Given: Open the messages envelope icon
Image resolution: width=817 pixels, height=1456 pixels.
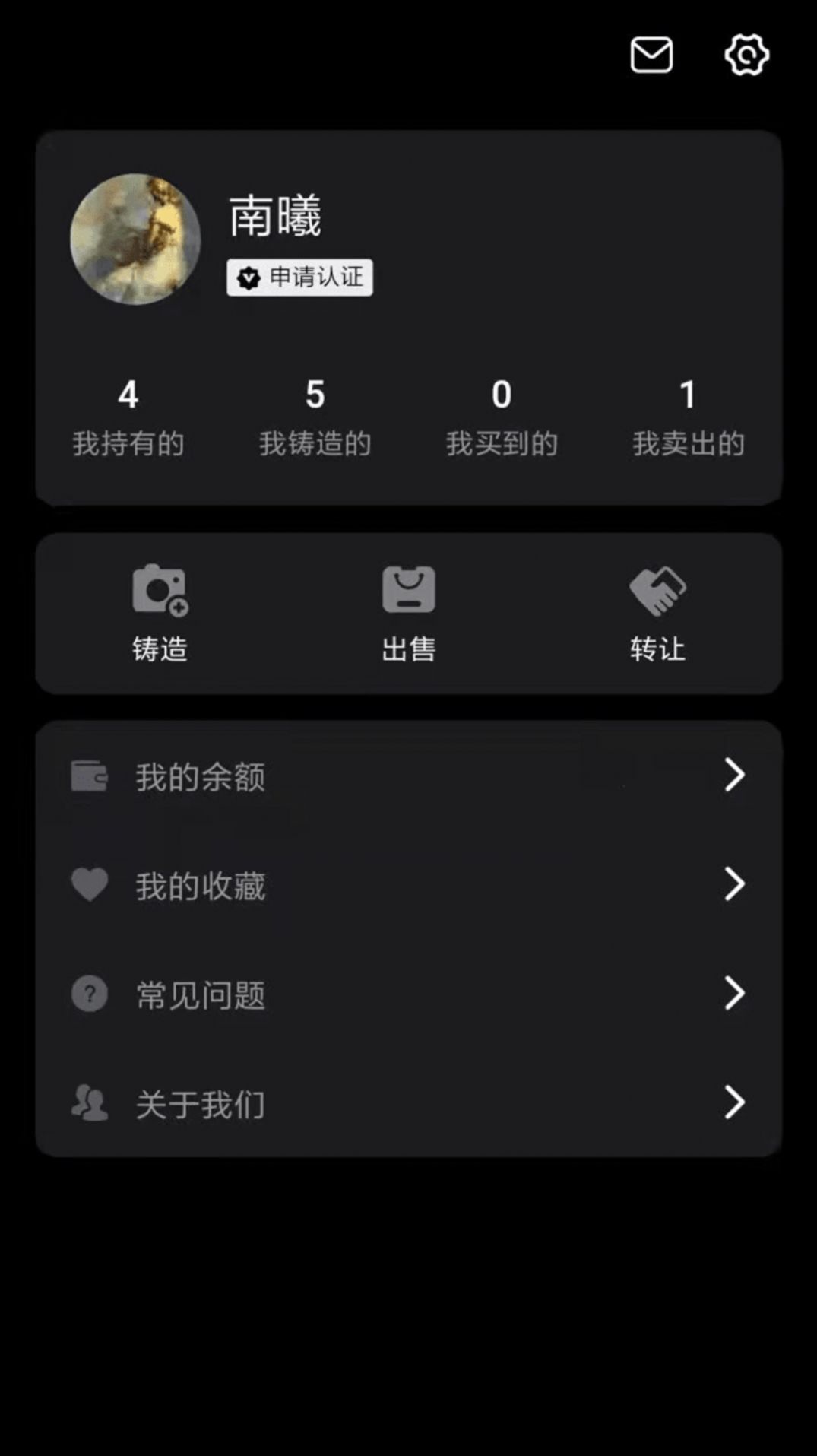Looking at the screenshot, I should (x=652, y=55).
